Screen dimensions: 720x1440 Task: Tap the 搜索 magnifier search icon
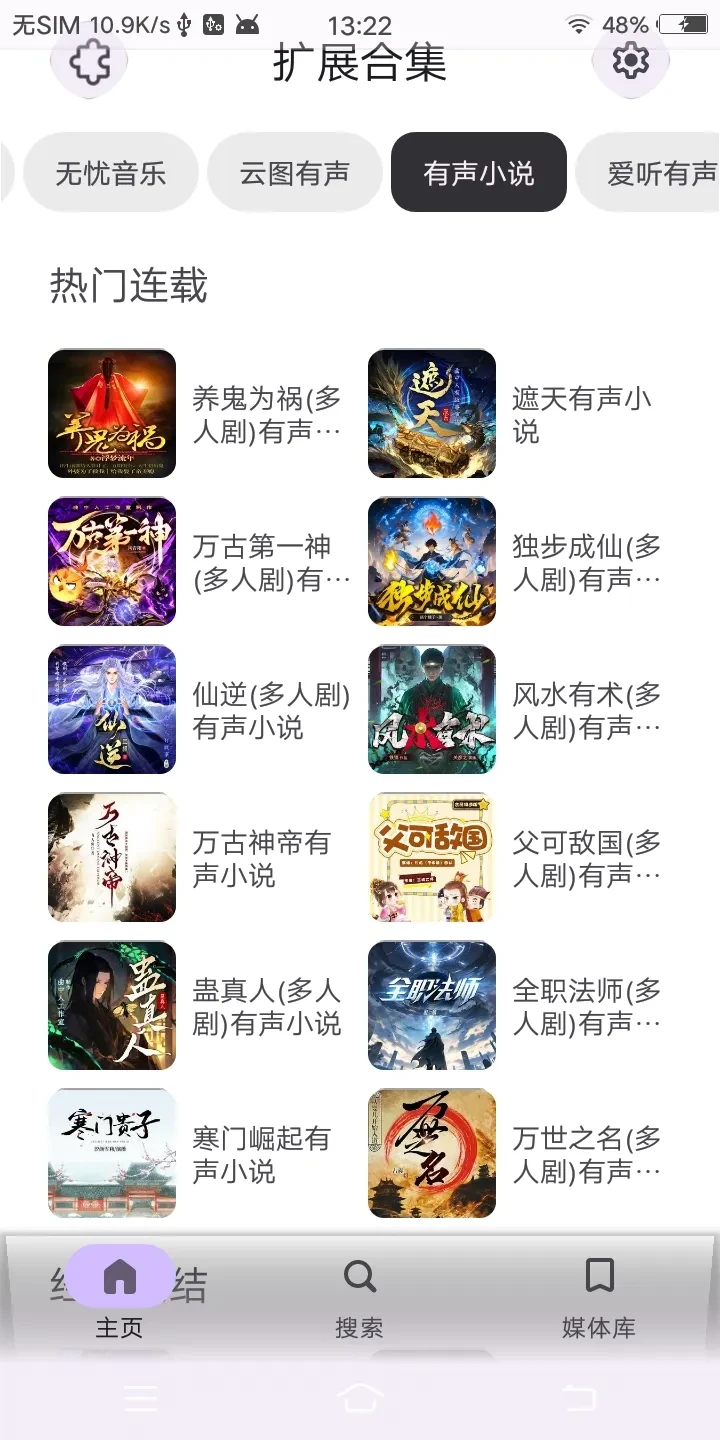pos(359,1276)
